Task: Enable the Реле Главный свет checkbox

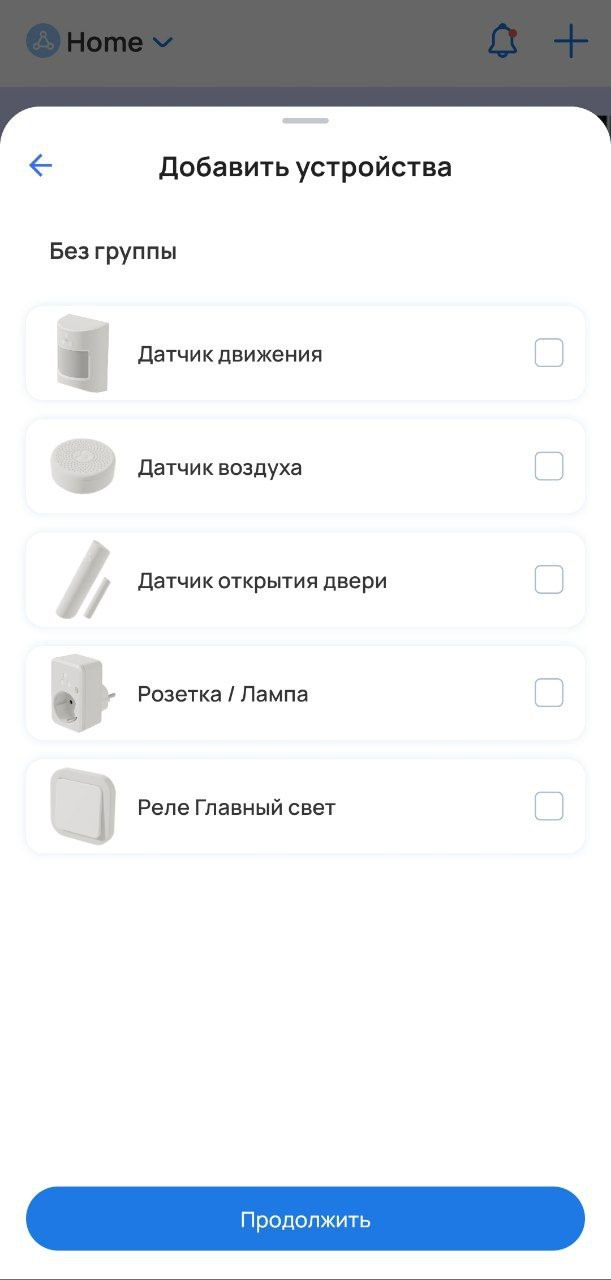Action: (549, 806)
